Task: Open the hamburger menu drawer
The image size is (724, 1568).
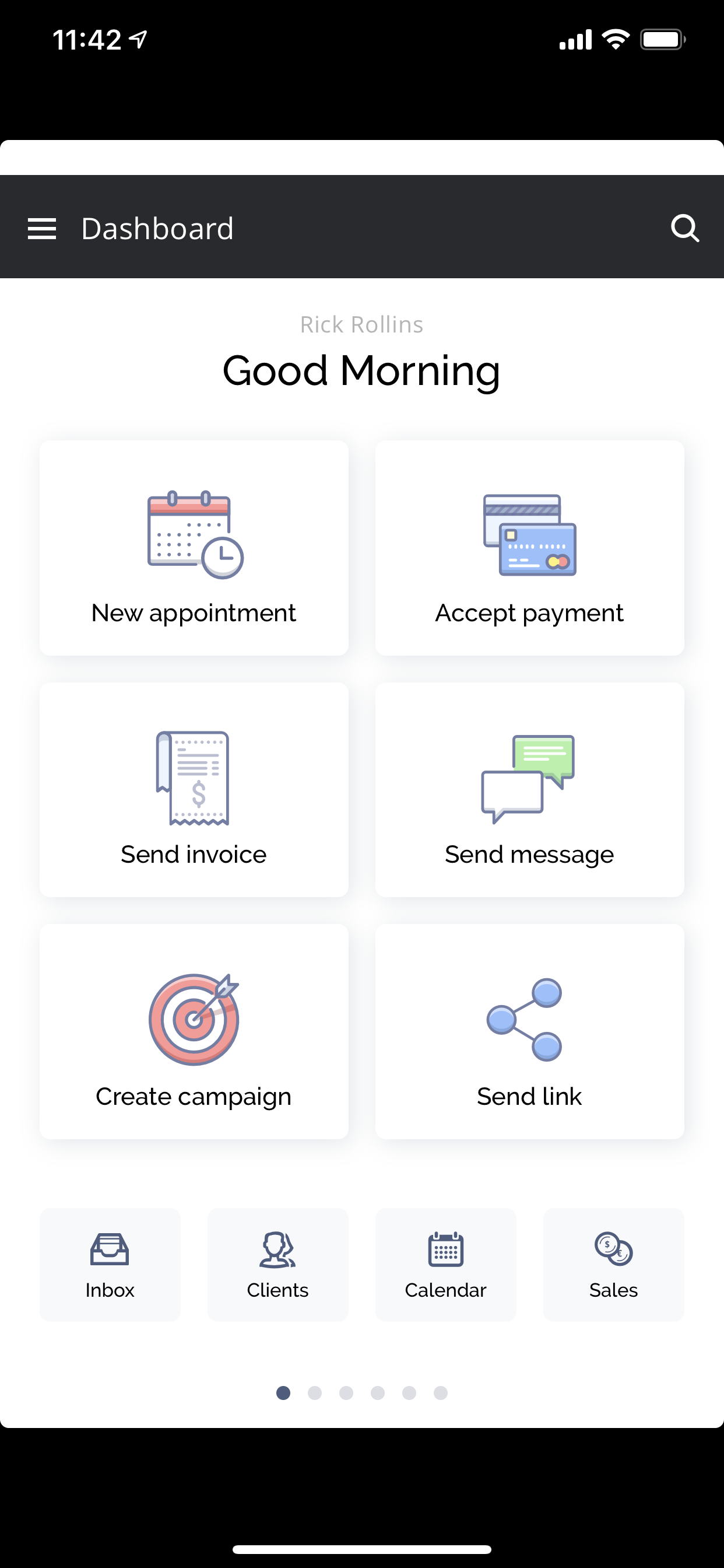Action: [42, 229]
